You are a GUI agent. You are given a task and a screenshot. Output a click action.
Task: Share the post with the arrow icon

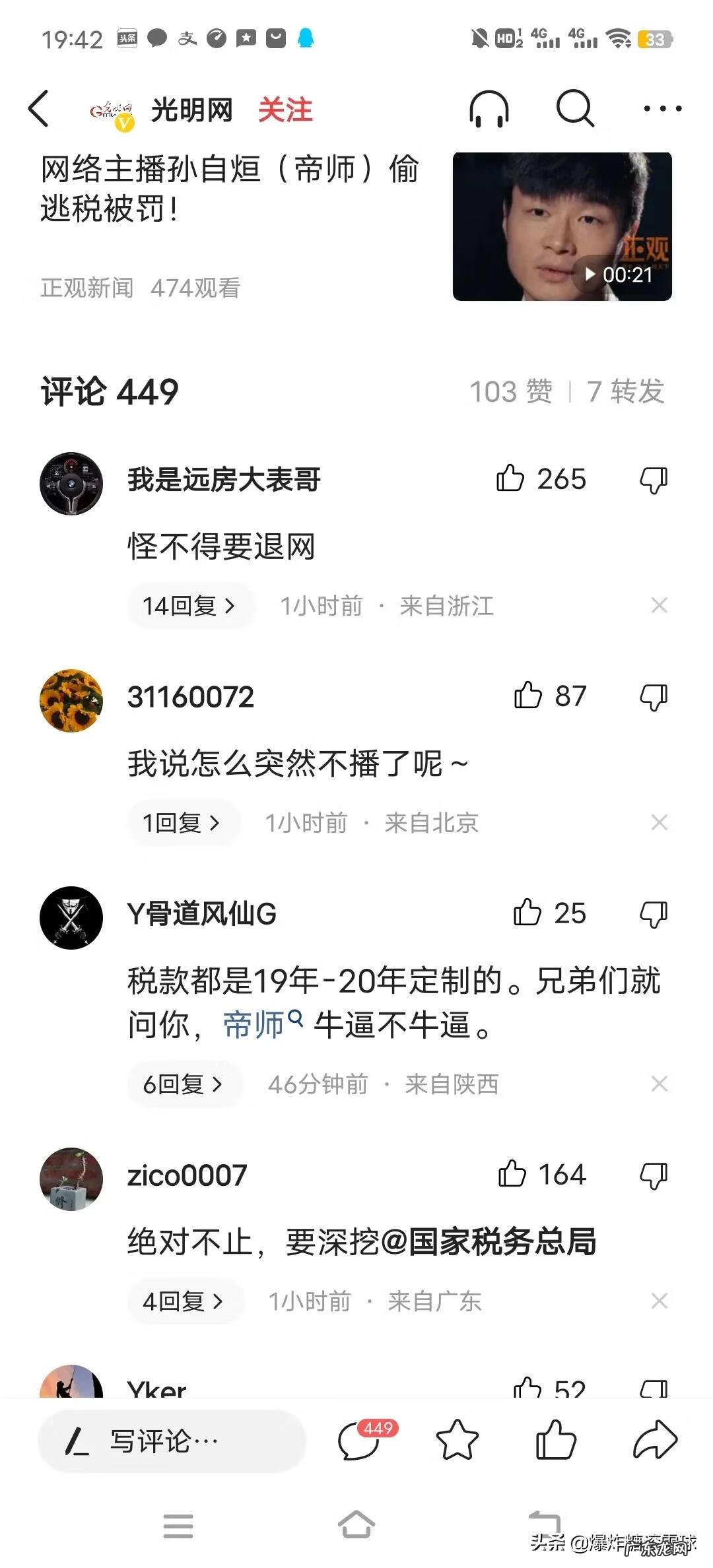click(x=654, y=1441)
